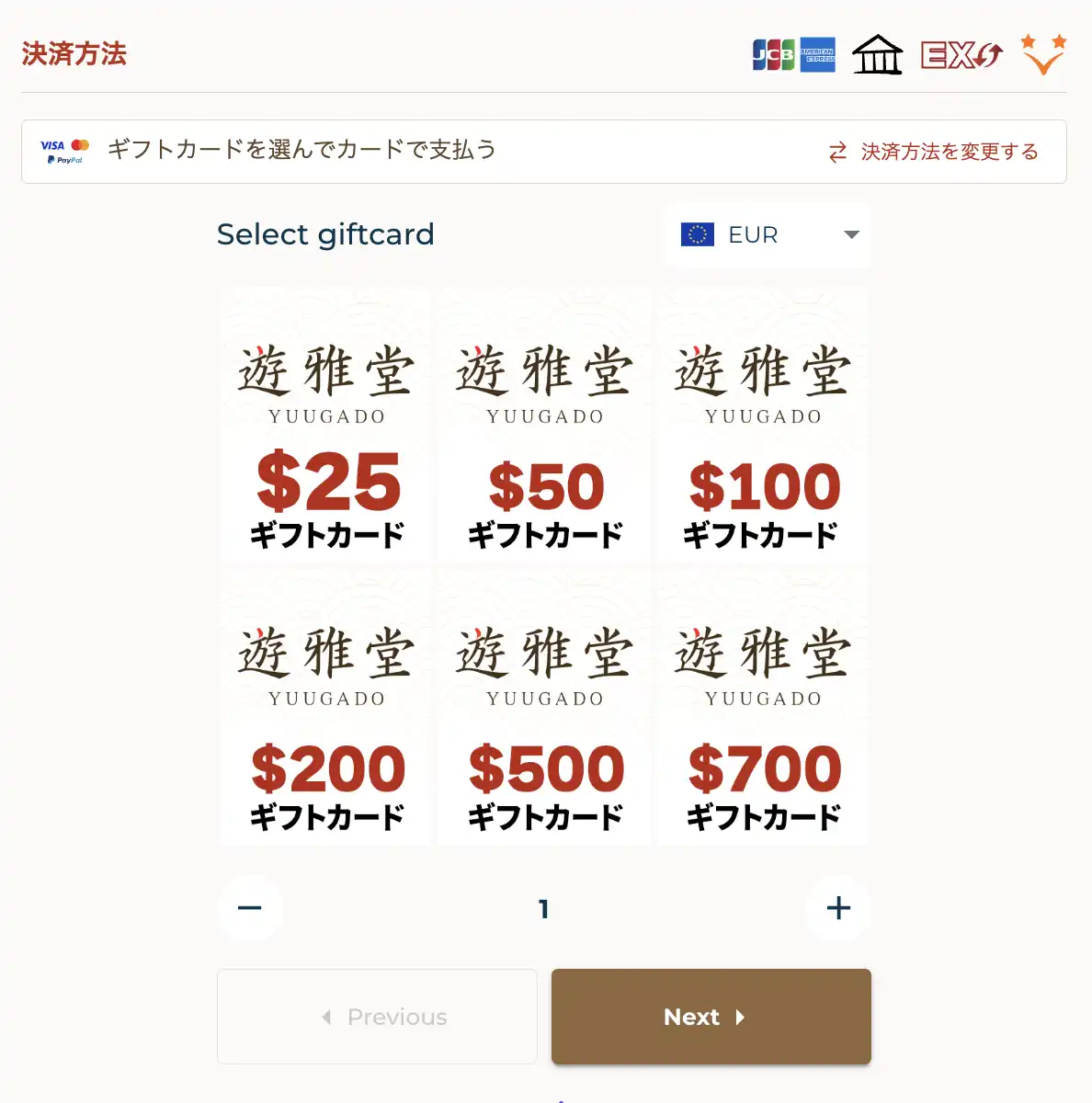Pick the $200 gift card

tap(325, 708)
